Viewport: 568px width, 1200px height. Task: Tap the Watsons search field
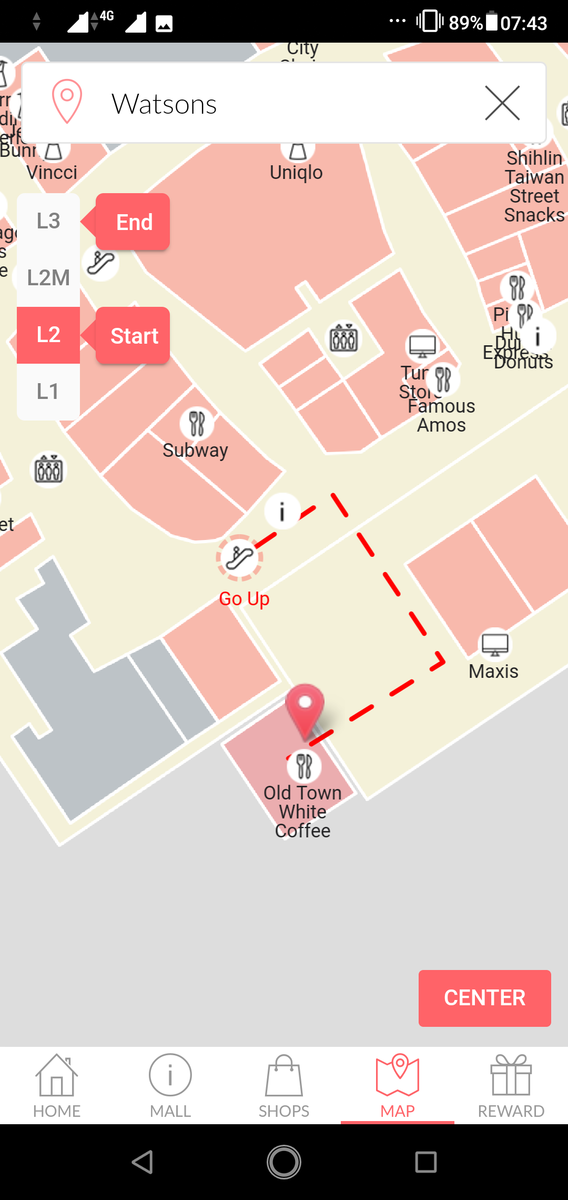tap(284, 103)
